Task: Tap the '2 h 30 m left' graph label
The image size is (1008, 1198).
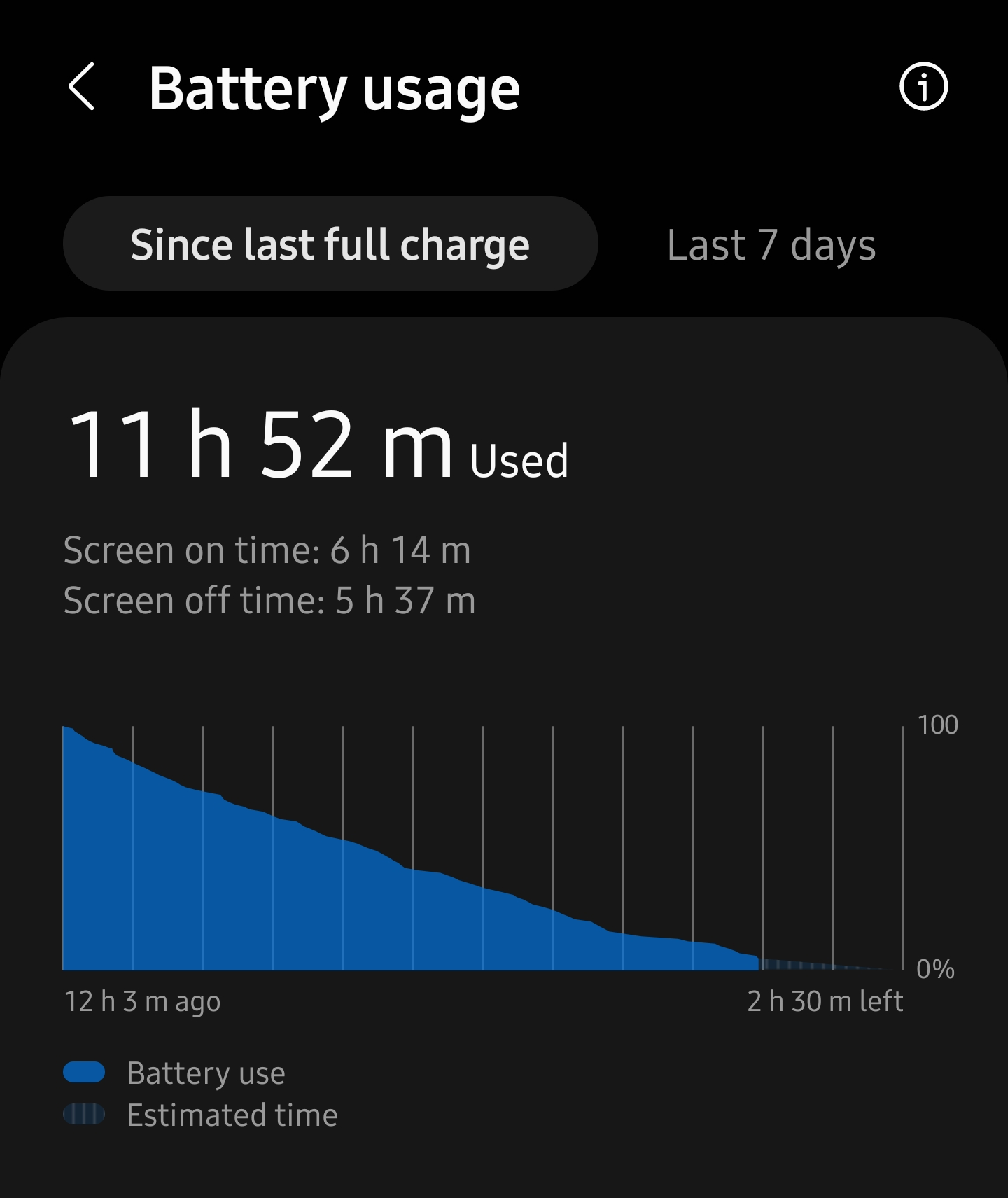Action: click(x=826, y=1001)
